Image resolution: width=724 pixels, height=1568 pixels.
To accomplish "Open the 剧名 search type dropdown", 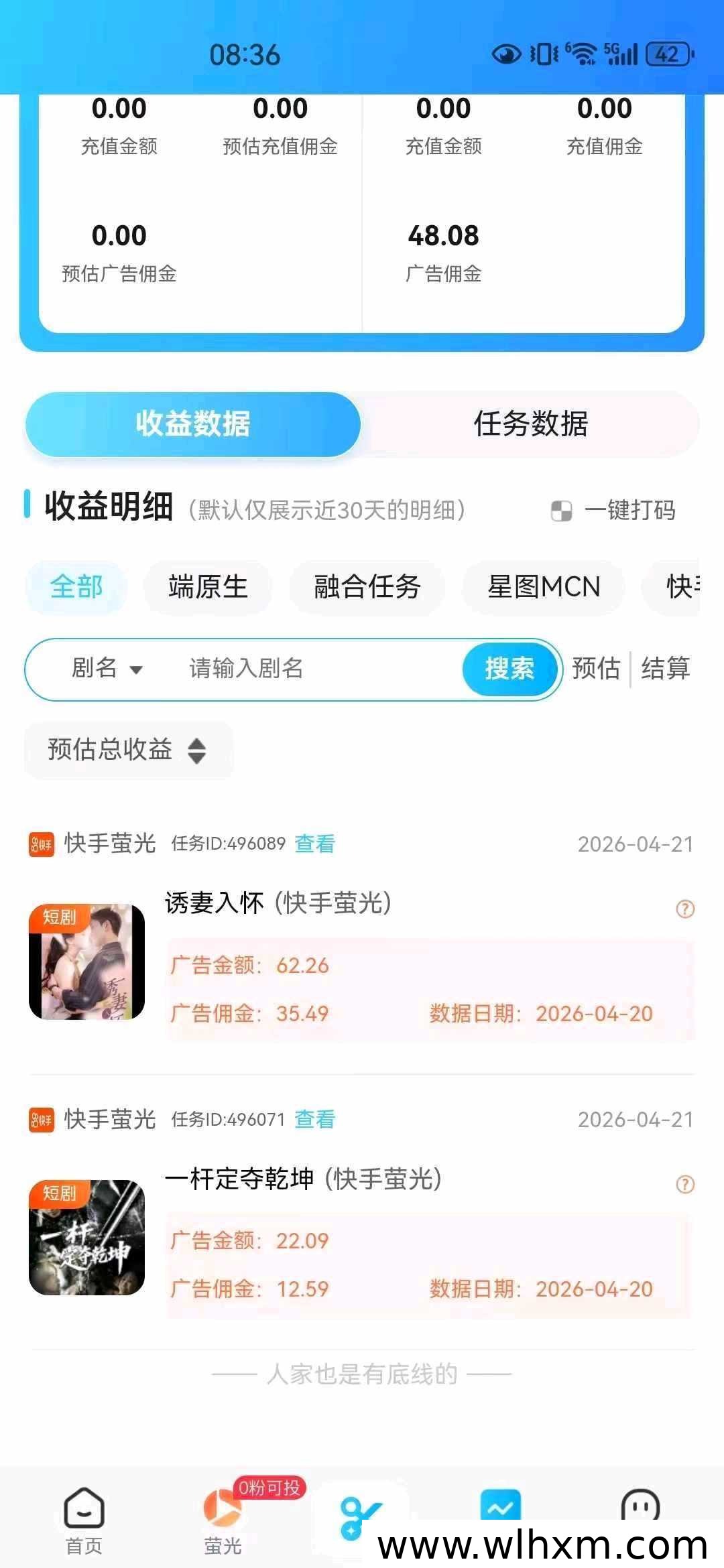I will (x=107, y=669).
